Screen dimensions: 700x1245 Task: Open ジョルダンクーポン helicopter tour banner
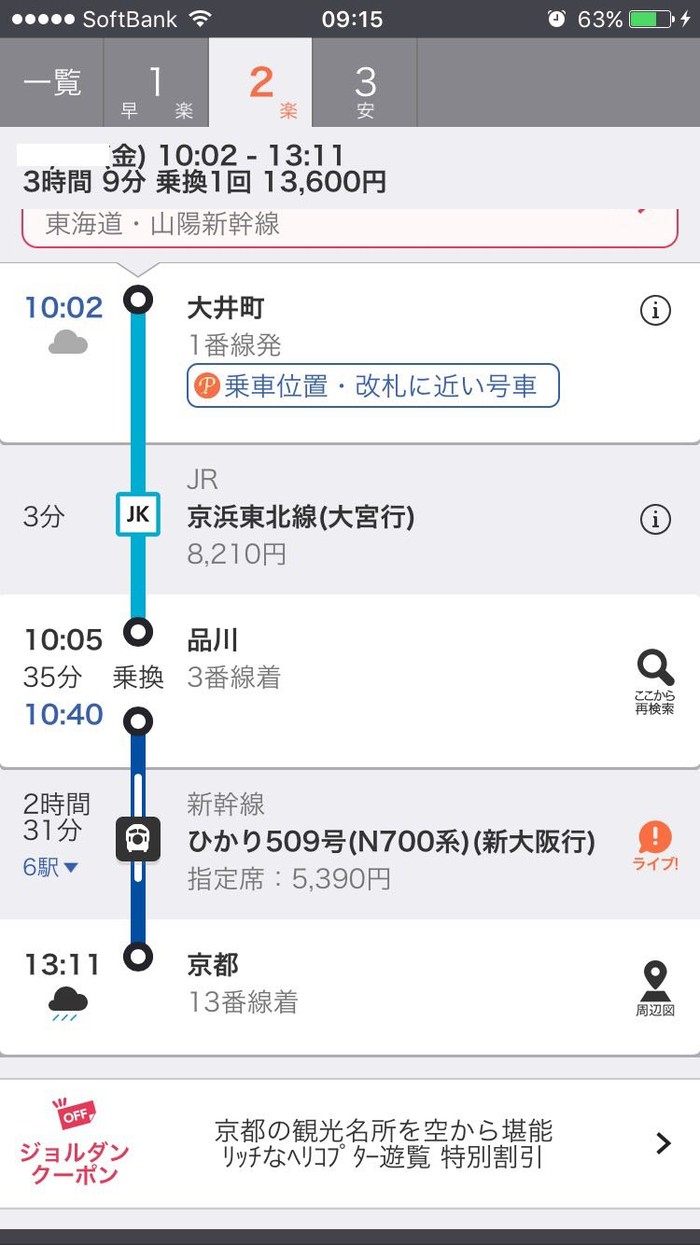(x=350, y=1143)
